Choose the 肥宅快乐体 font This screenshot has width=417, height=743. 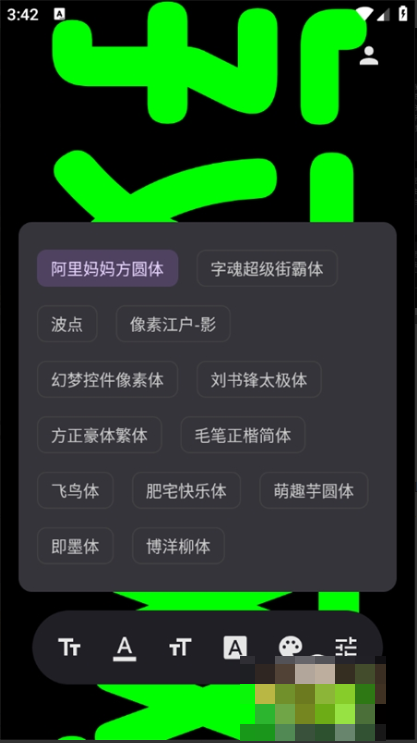pyautogui.click(x=186, y=490)
